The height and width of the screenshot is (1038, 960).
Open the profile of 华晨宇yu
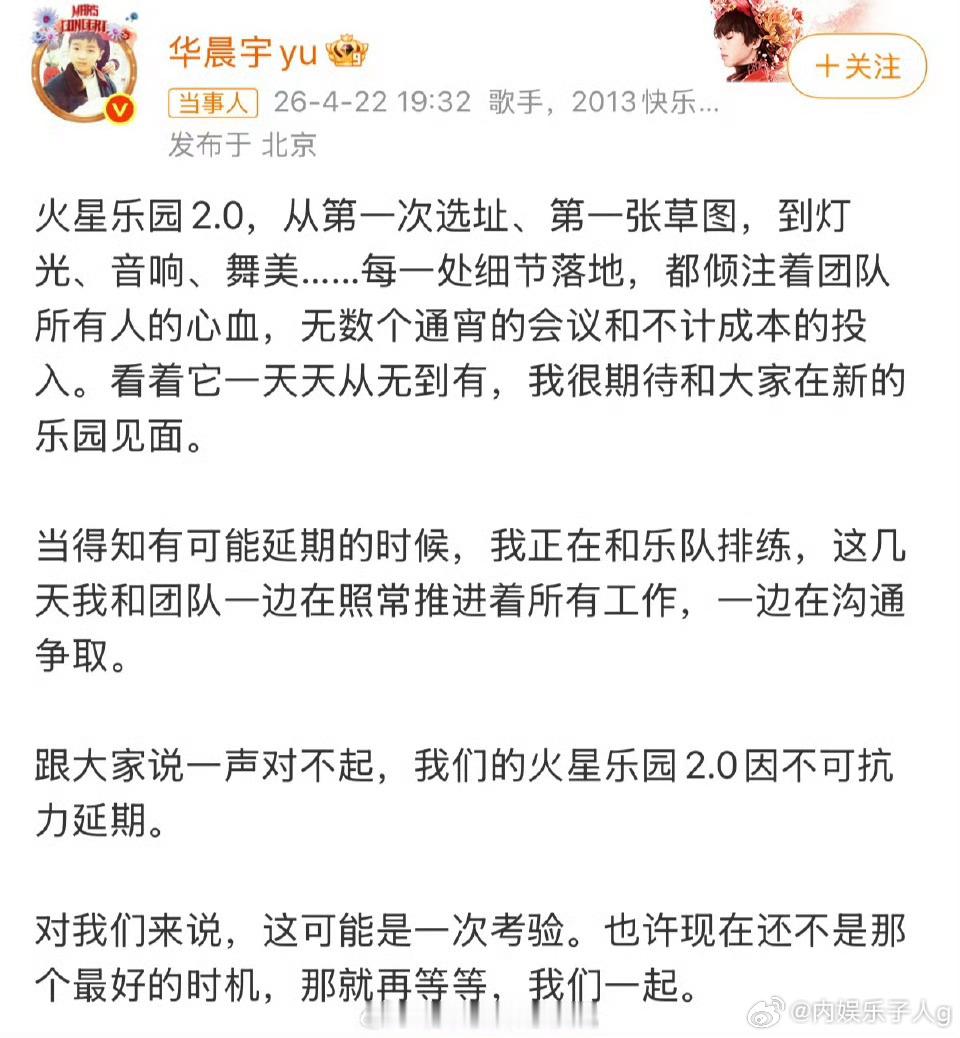[243, 54]
